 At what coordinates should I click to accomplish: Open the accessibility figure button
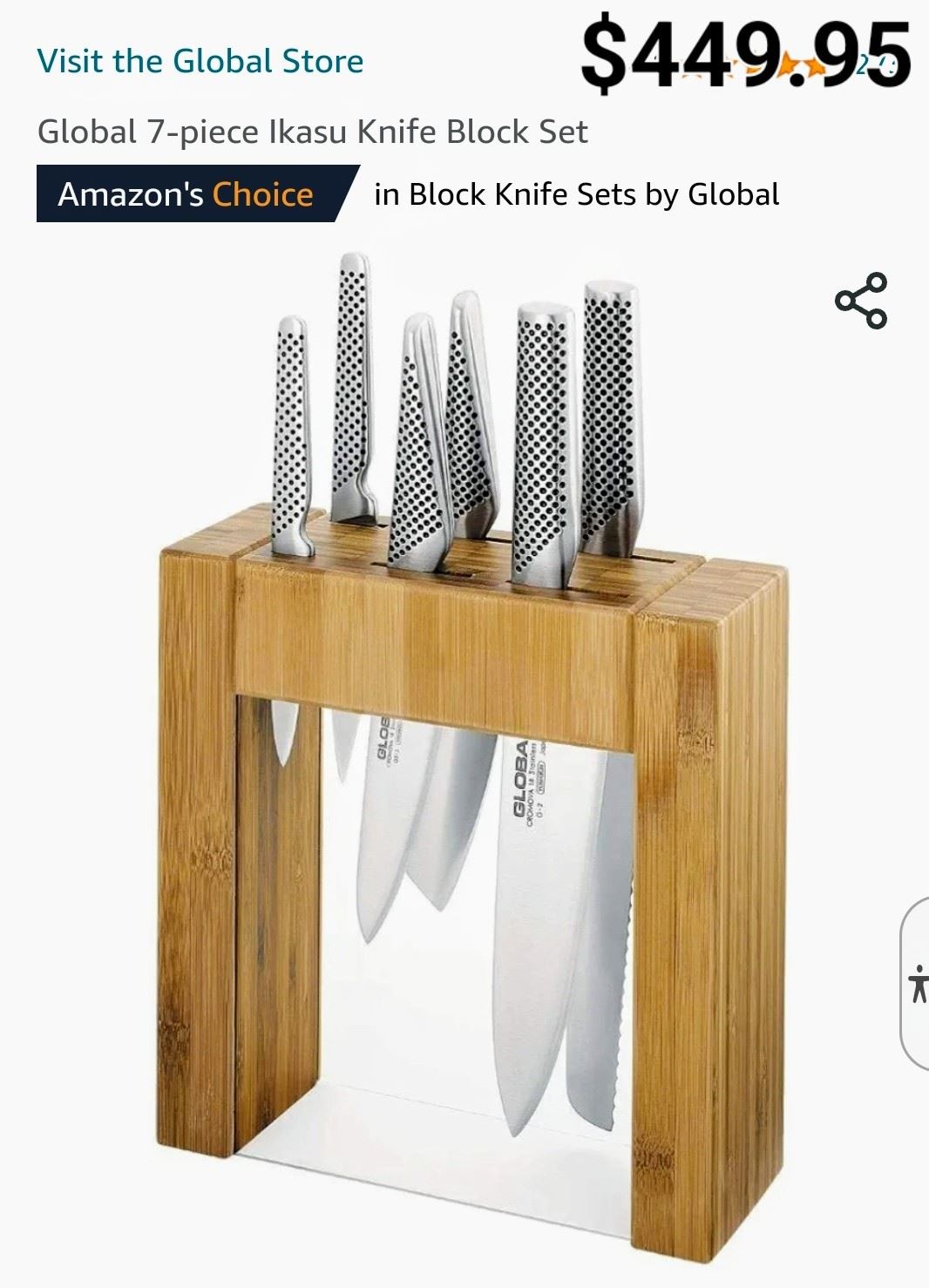[916, 984]
